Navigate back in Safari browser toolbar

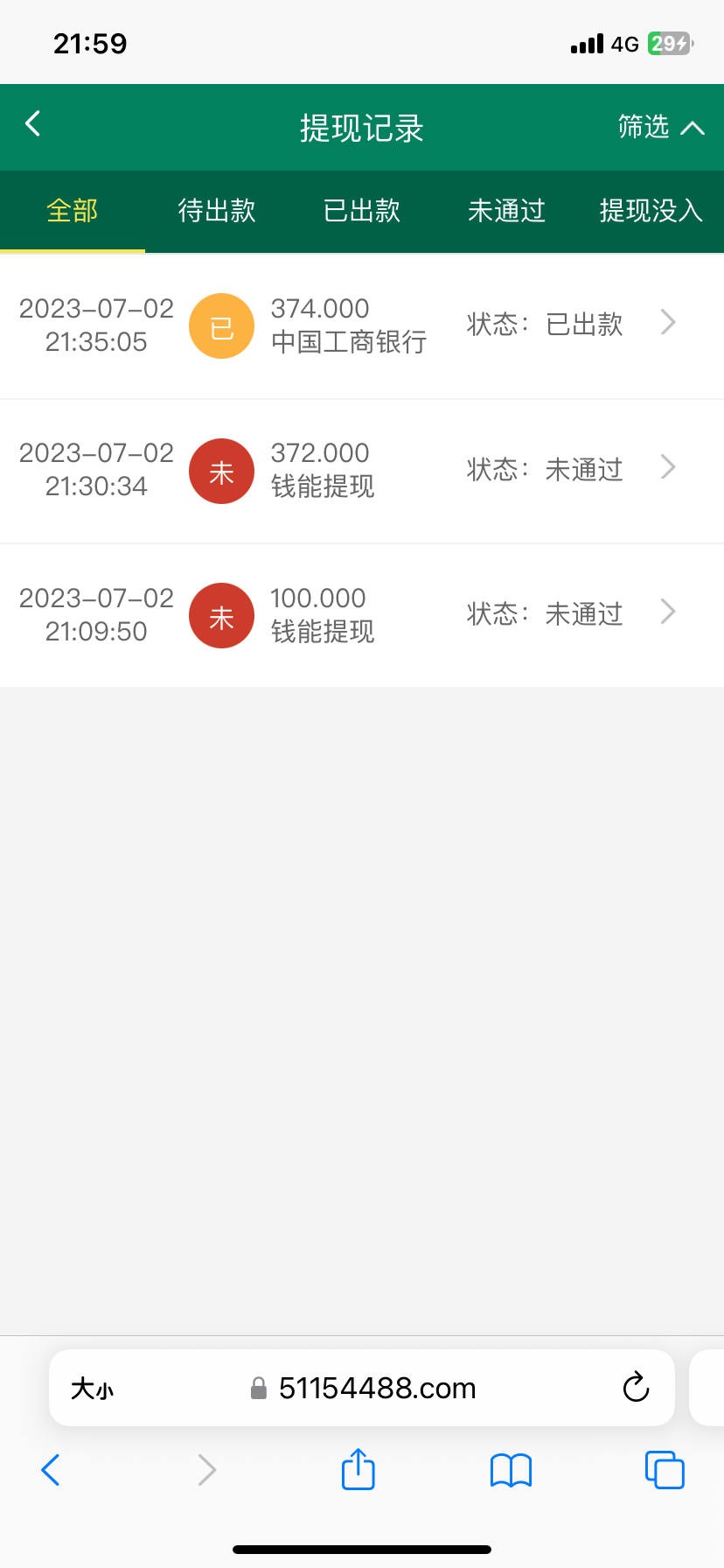tap(51, 1470)
